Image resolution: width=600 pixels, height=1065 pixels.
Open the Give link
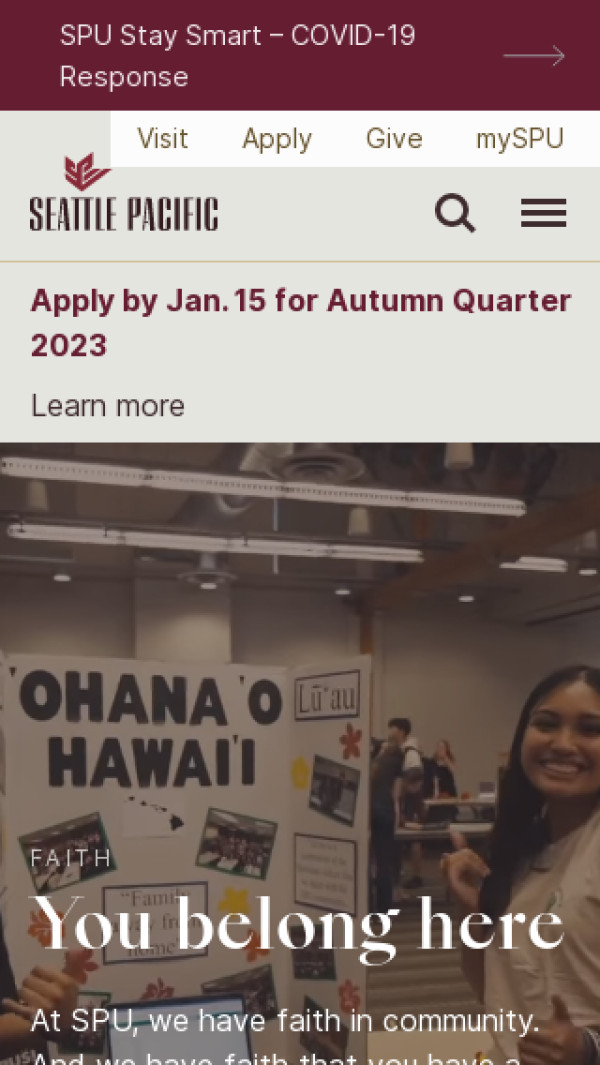pos(394,139)
